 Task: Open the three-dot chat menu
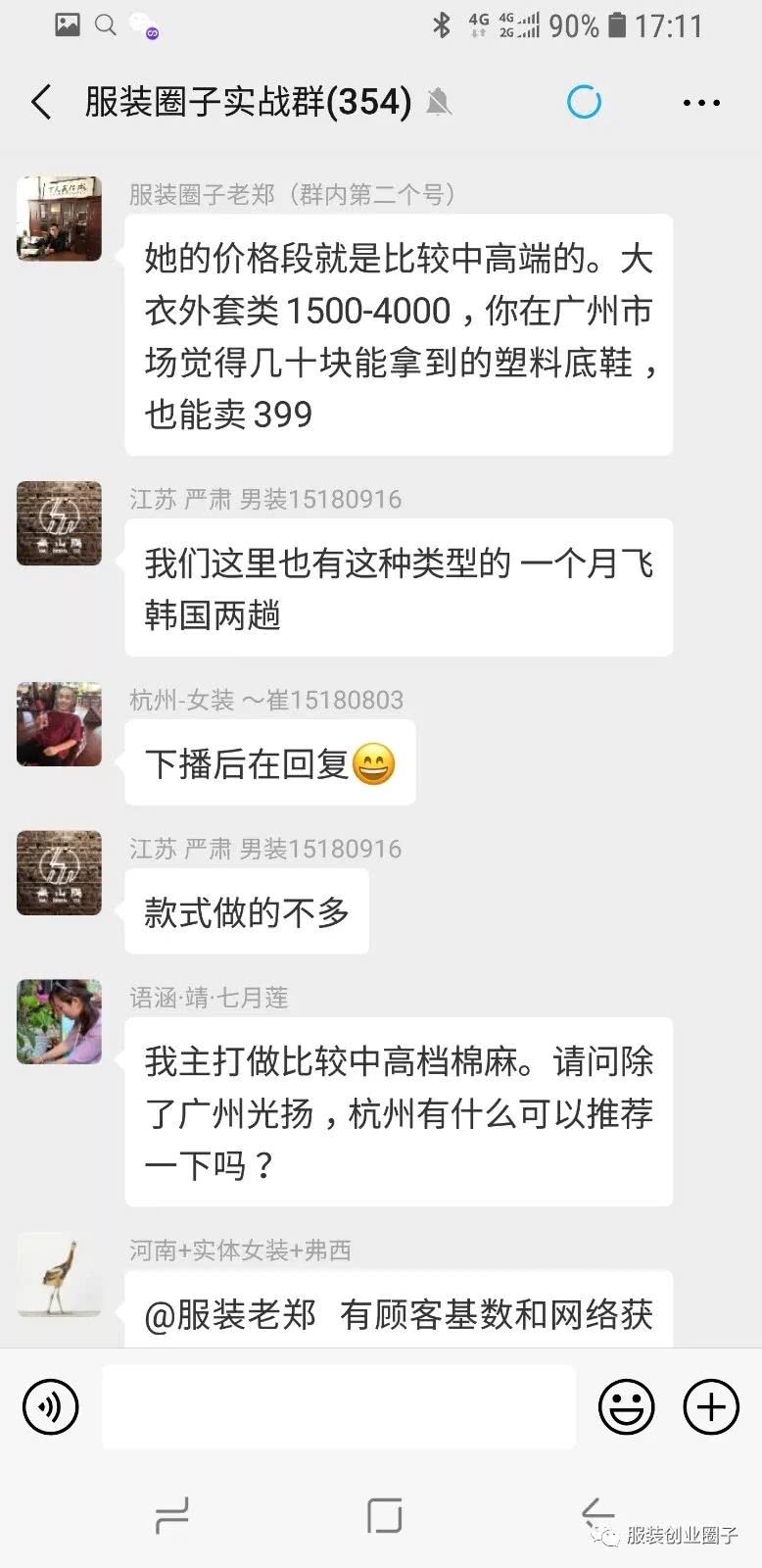[x=701, y=102]
